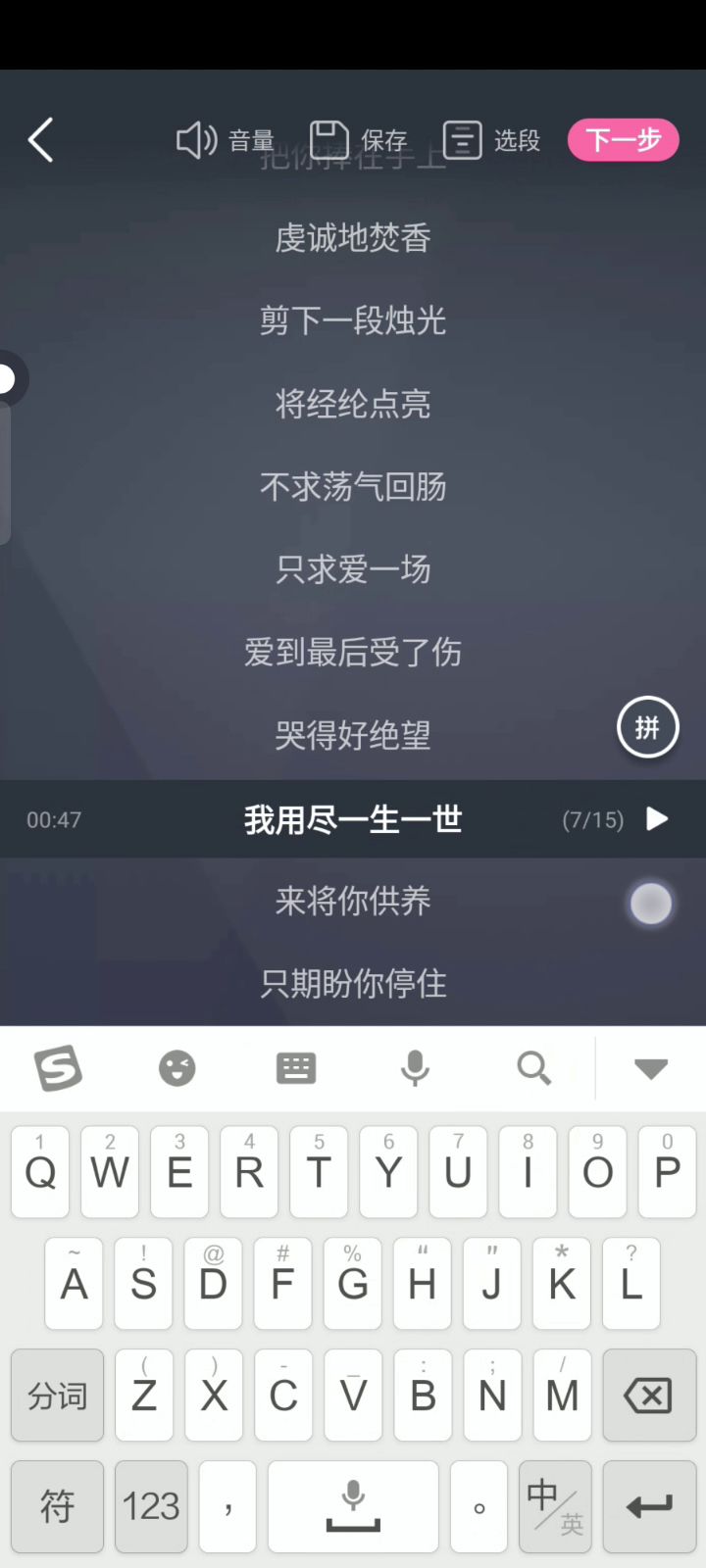Start voice input with the toolbar microphone
The width and height of the screenshot is (706, 1568).
[415, 1068]
